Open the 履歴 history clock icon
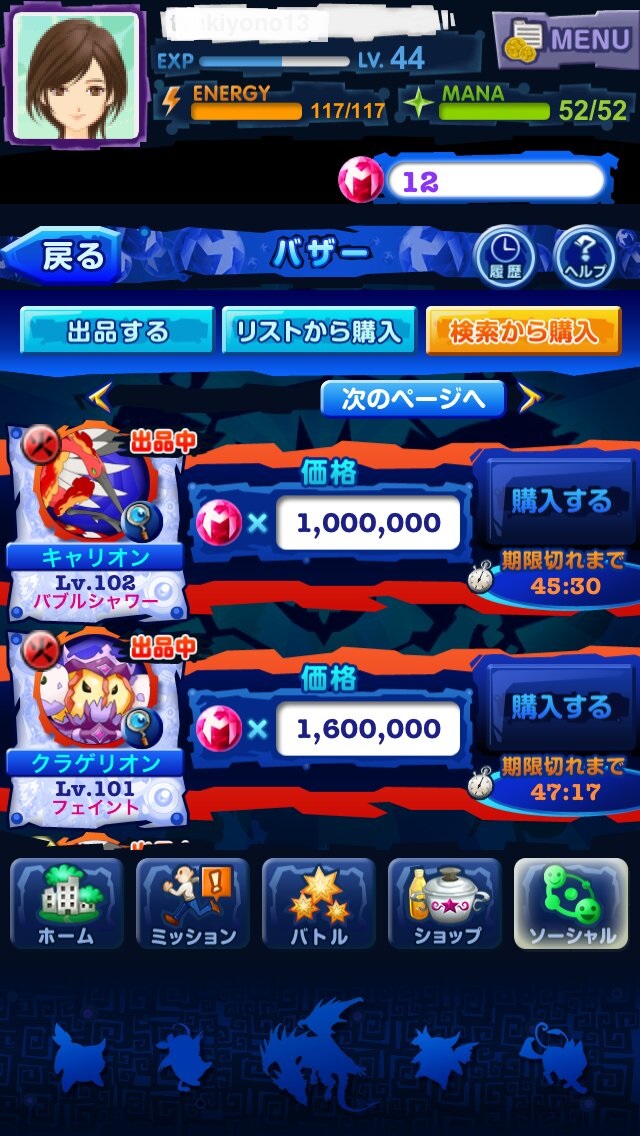Screen dimensions: 640x1136 [504, 255]
